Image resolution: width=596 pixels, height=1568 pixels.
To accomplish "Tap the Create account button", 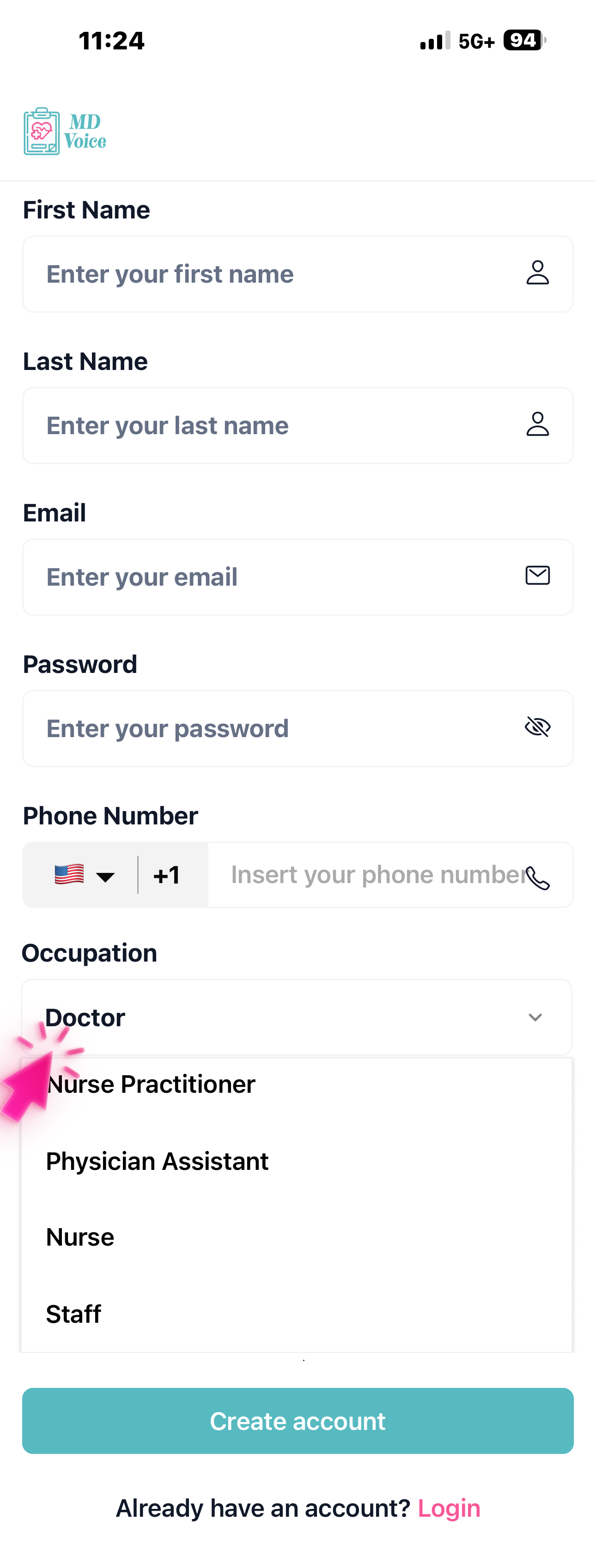I will tap(298, 1421).
